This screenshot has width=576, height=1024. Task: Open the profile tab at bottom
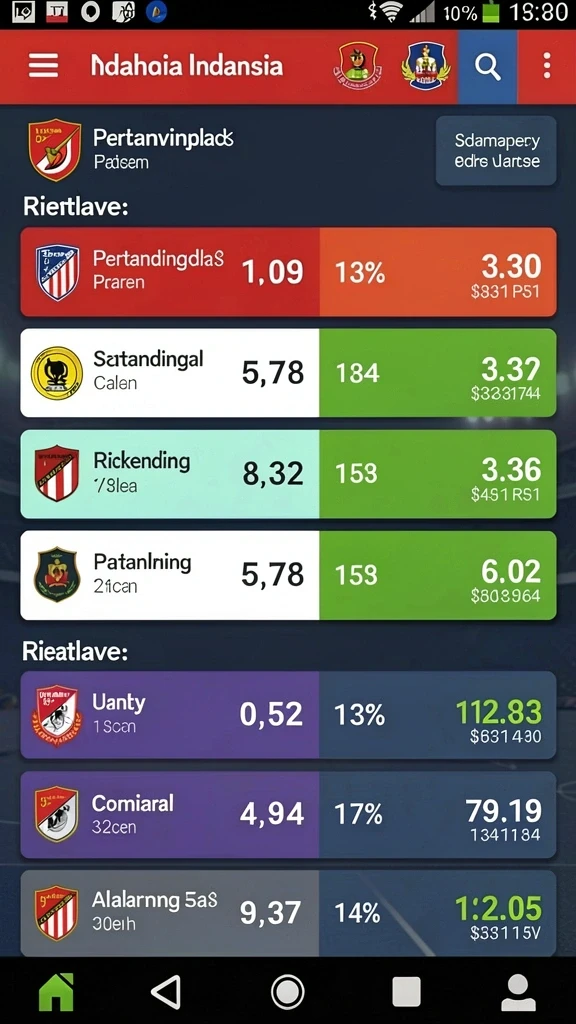(518, 993)
